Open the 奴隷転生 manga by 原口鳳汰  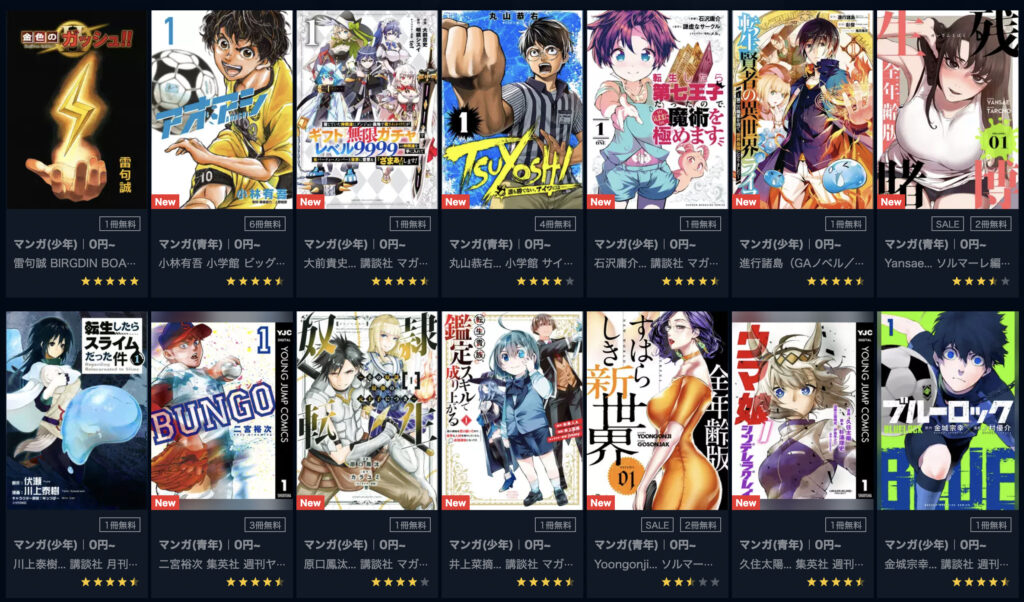[367, 409]
